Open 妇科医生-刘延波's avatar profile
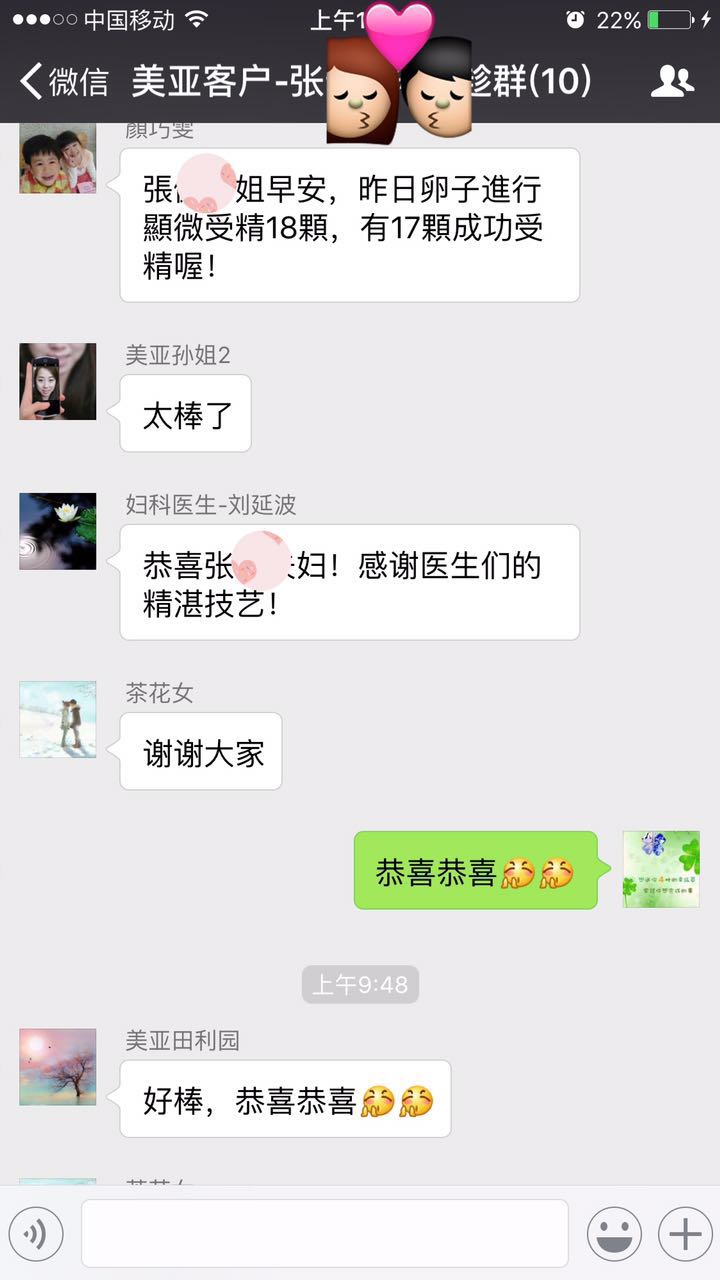This screenshot has height=1280, width=720. [x=58, y=531]
